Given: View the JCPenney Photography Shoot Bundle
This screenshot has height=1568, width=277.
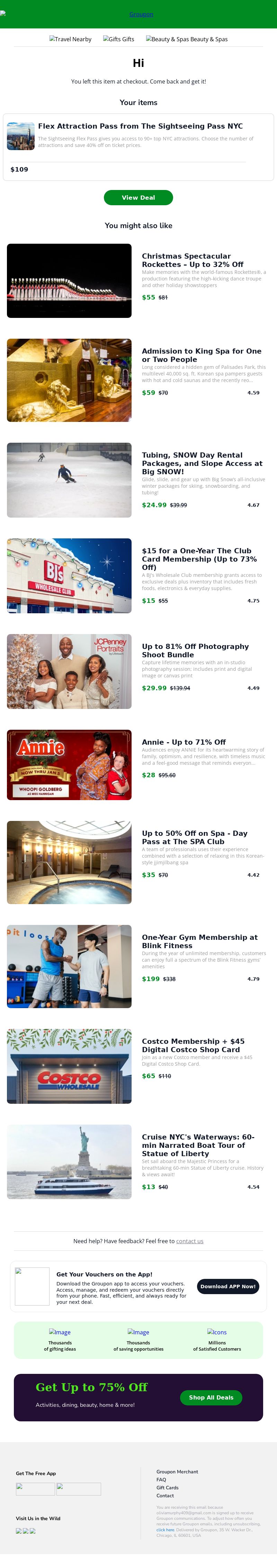Looking at the screenshot, I should [195, 650].
